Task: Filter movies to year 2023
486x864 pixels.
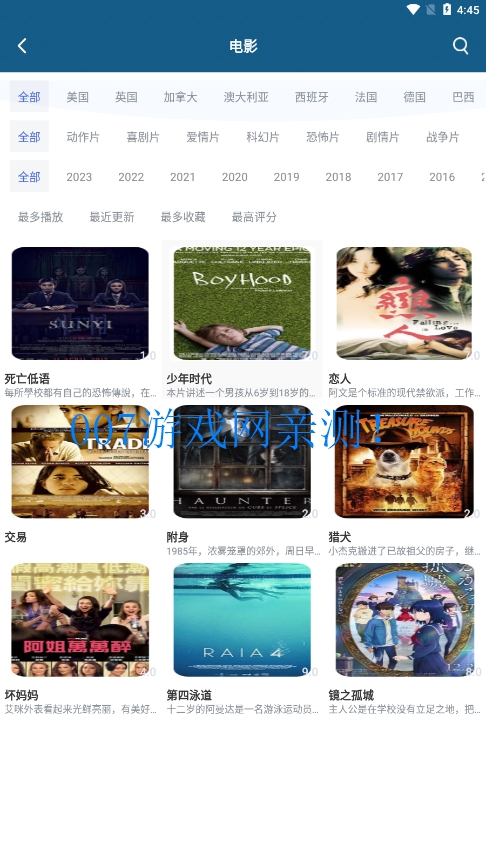Action: [79, 177]
